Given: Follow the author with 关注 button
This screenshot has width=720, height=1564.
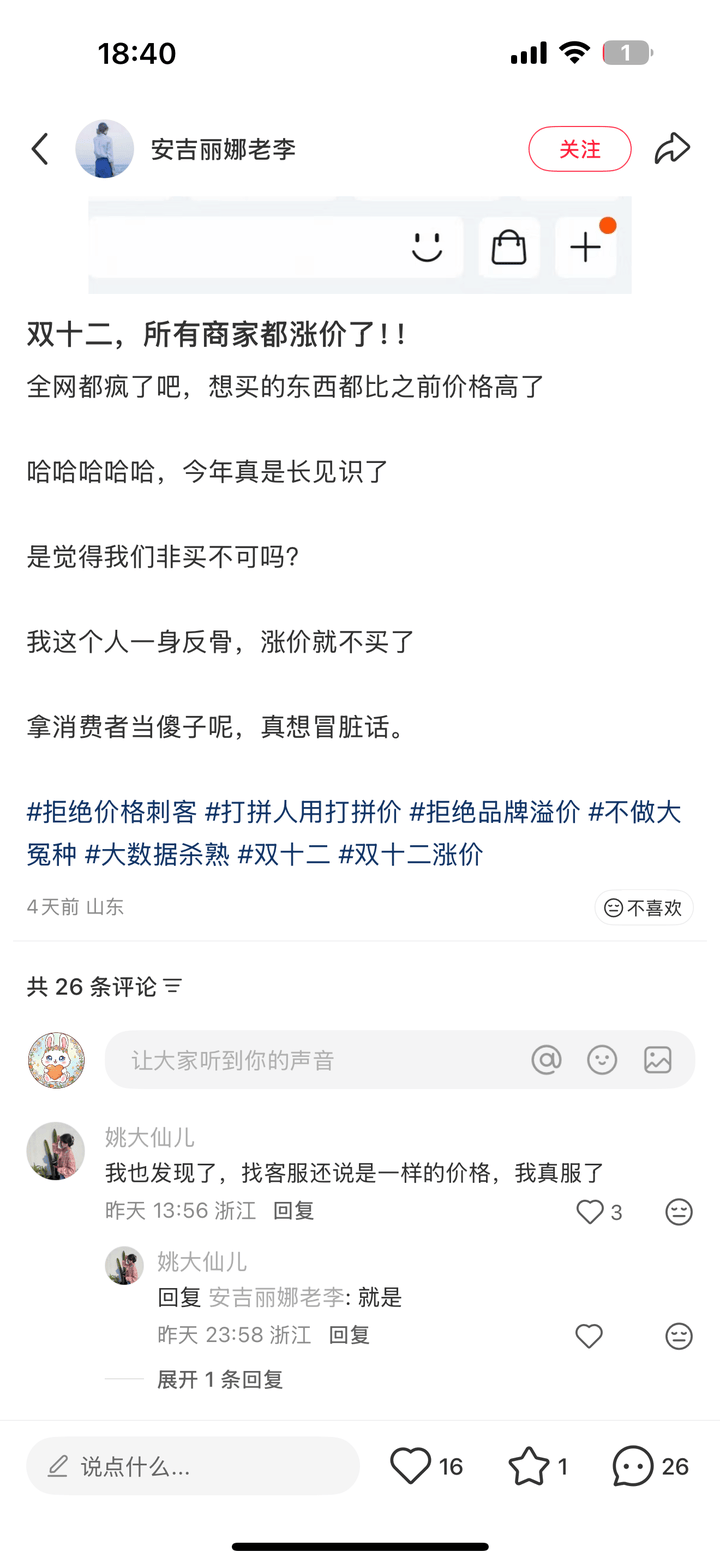Looking at the screenshot, I should (x=579, y=149).
